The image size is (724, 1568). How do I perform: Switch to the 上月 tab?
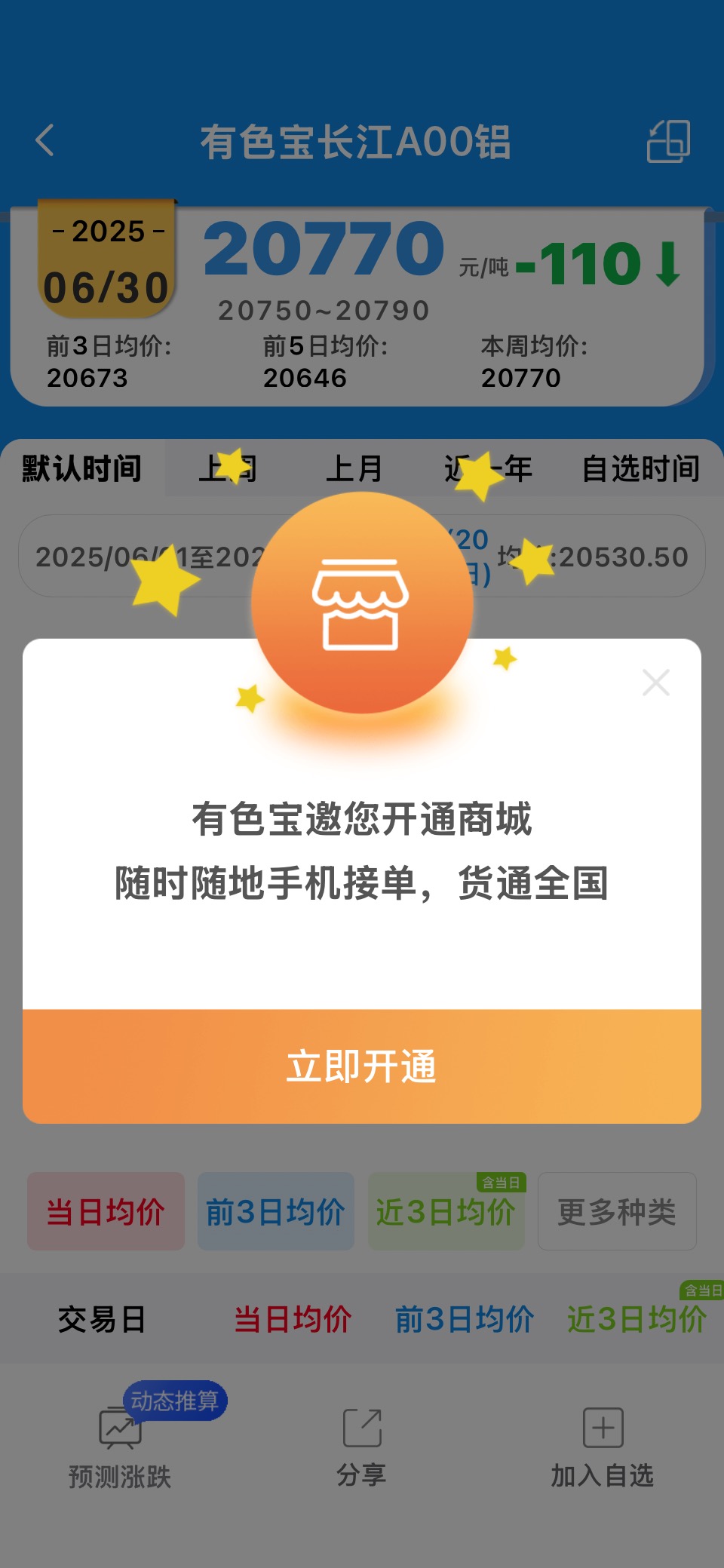pos(354,468)
